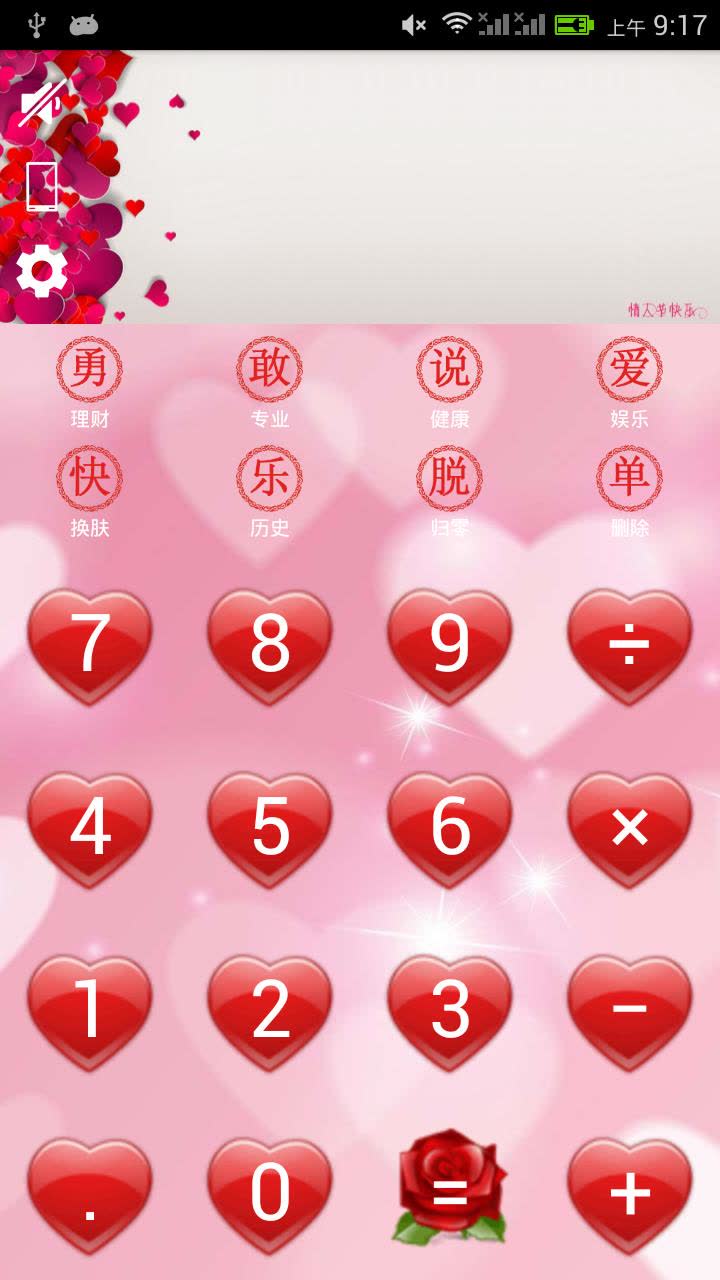720x1280 pixels.
Task: Open the 娱乐 entertainment section
Action: [x=630, y=384]
